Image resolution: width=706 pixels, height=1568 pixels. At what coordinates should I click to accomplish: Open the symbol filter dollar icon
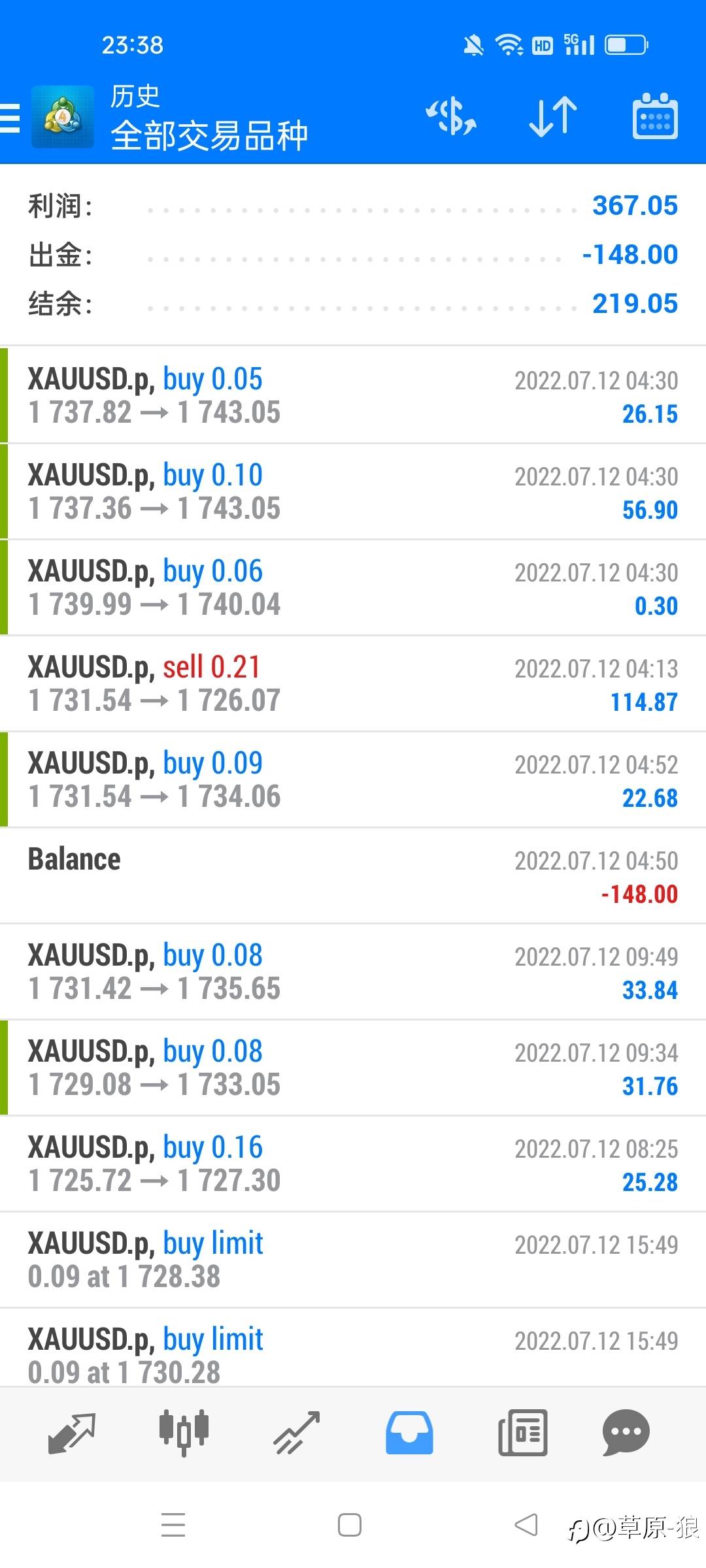click(x=451, y=118)
